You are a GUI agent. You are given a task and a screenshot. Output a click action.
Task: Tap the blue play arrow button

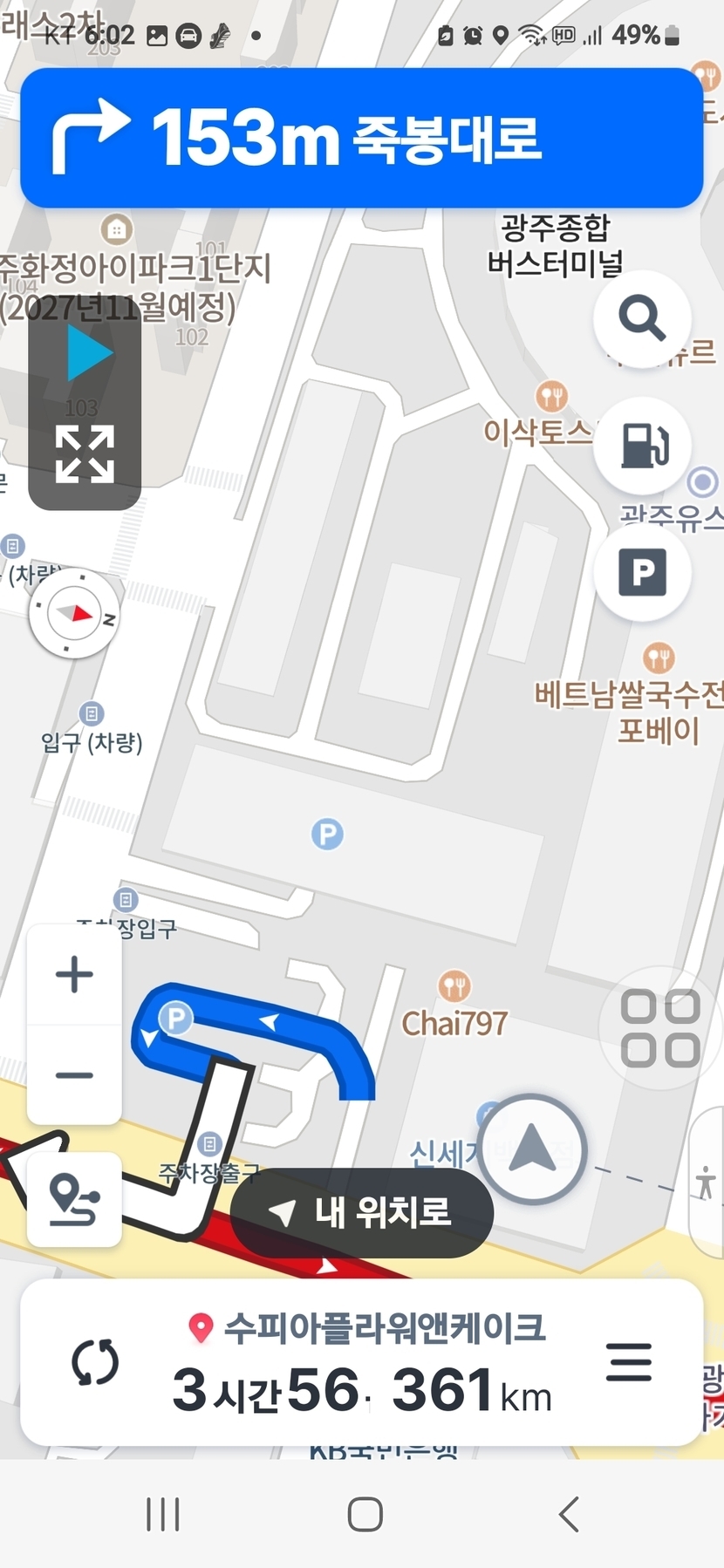point(87,353)
